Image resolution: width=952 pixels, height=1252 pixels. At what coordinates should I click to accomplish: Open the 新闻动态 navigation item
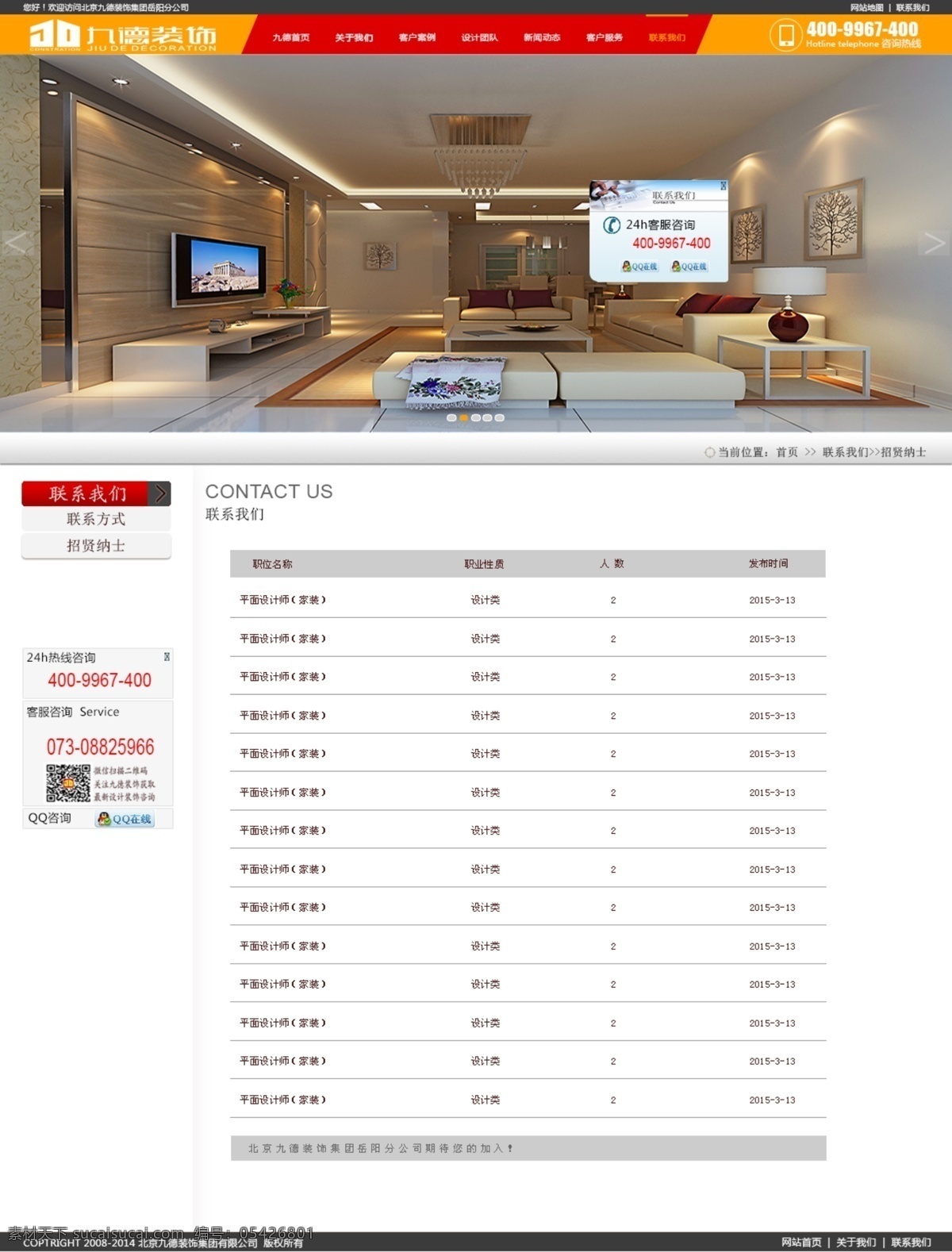(x=542, y=37)
